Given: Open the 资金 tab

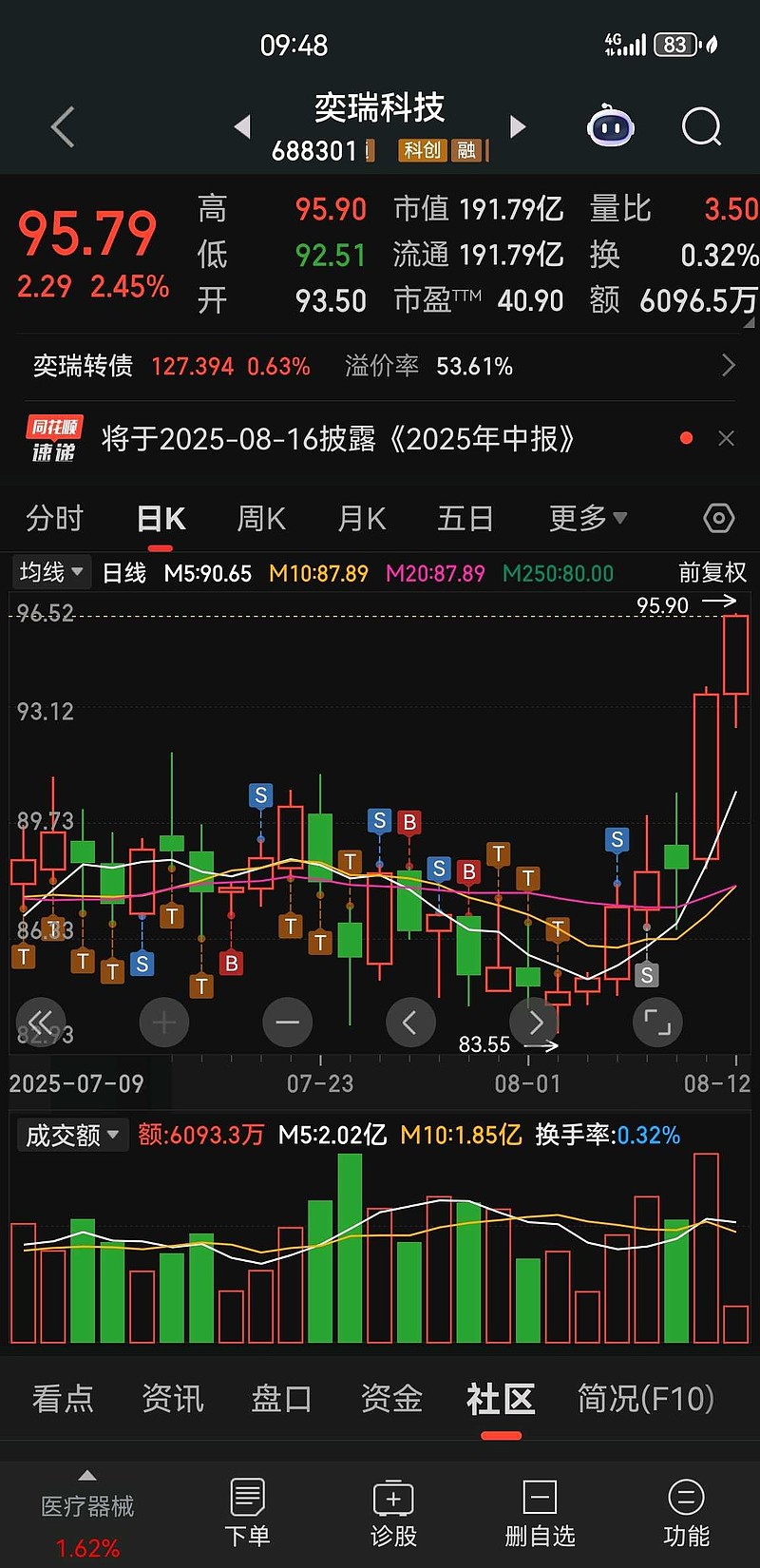Looking at the screenshot, I should click(x=391, y=1399).
